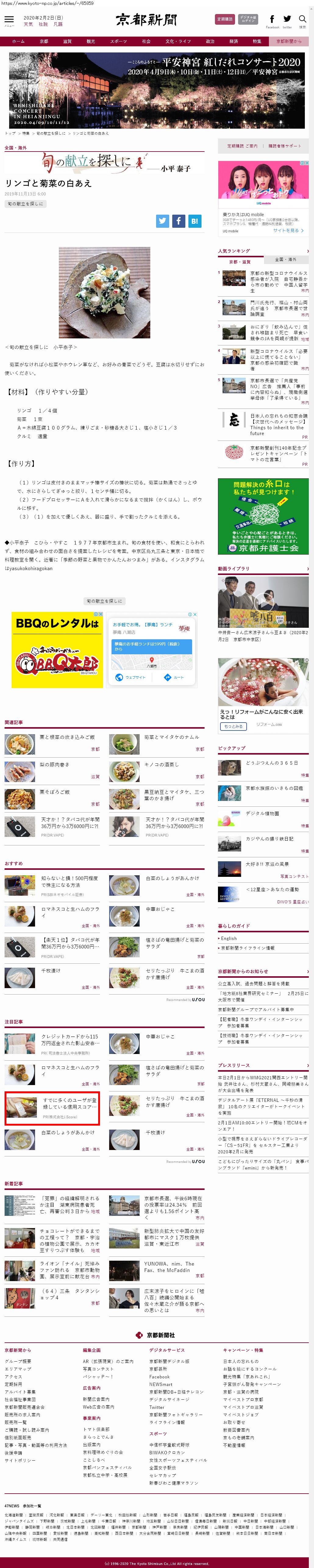Share article on Facebook
Screen dimensions: 314x1568
pyautogui.click(x=178, y=221)
